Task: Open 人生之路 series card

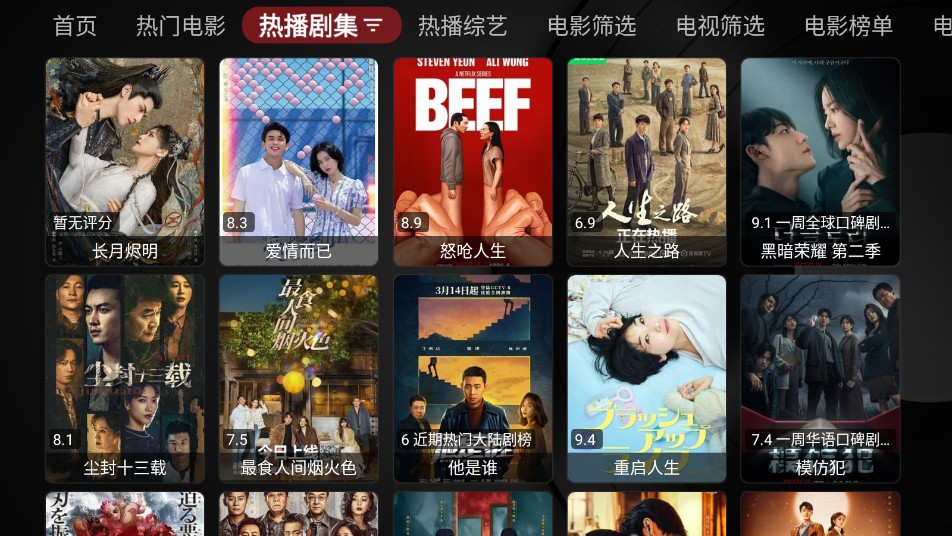Action: pos(647,160)
